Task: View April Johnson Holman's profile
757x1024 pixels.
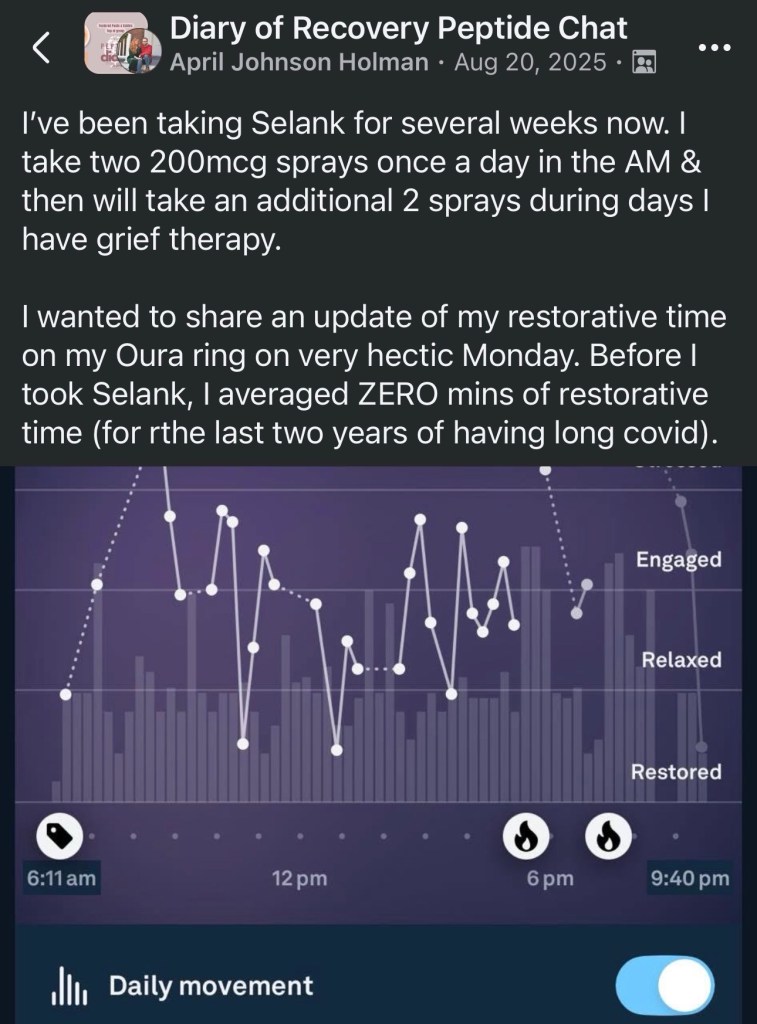Action: 298,63
